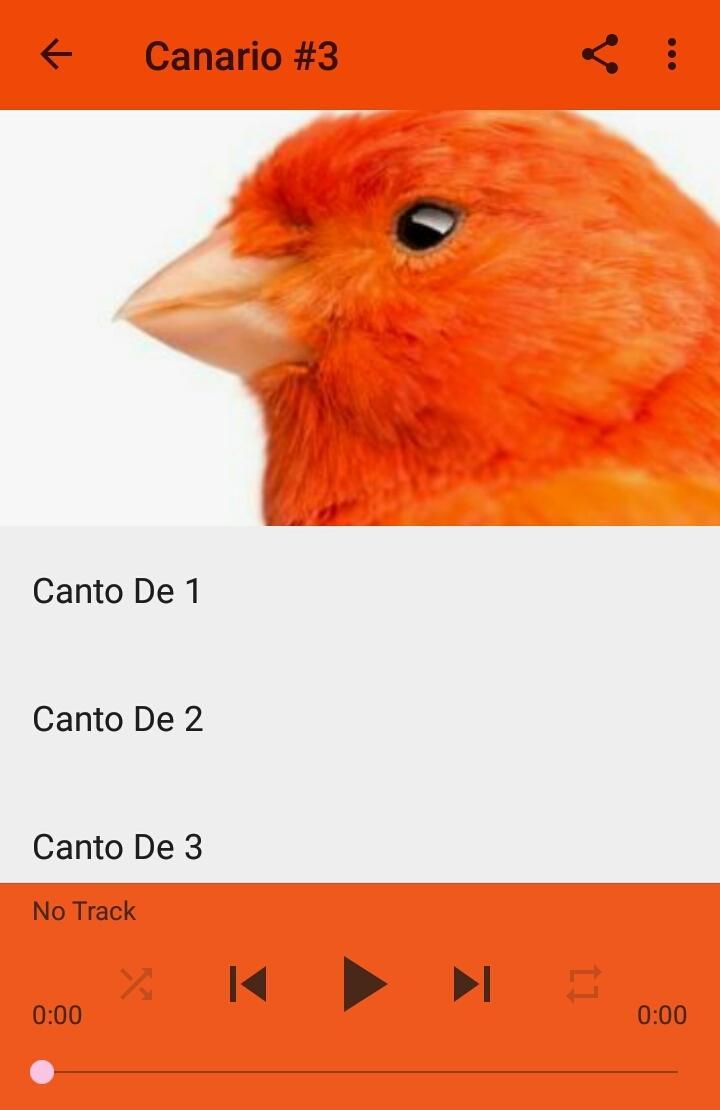Tap the playback seek bar
Viewport: 720px width, 1110px height.
360,1072
